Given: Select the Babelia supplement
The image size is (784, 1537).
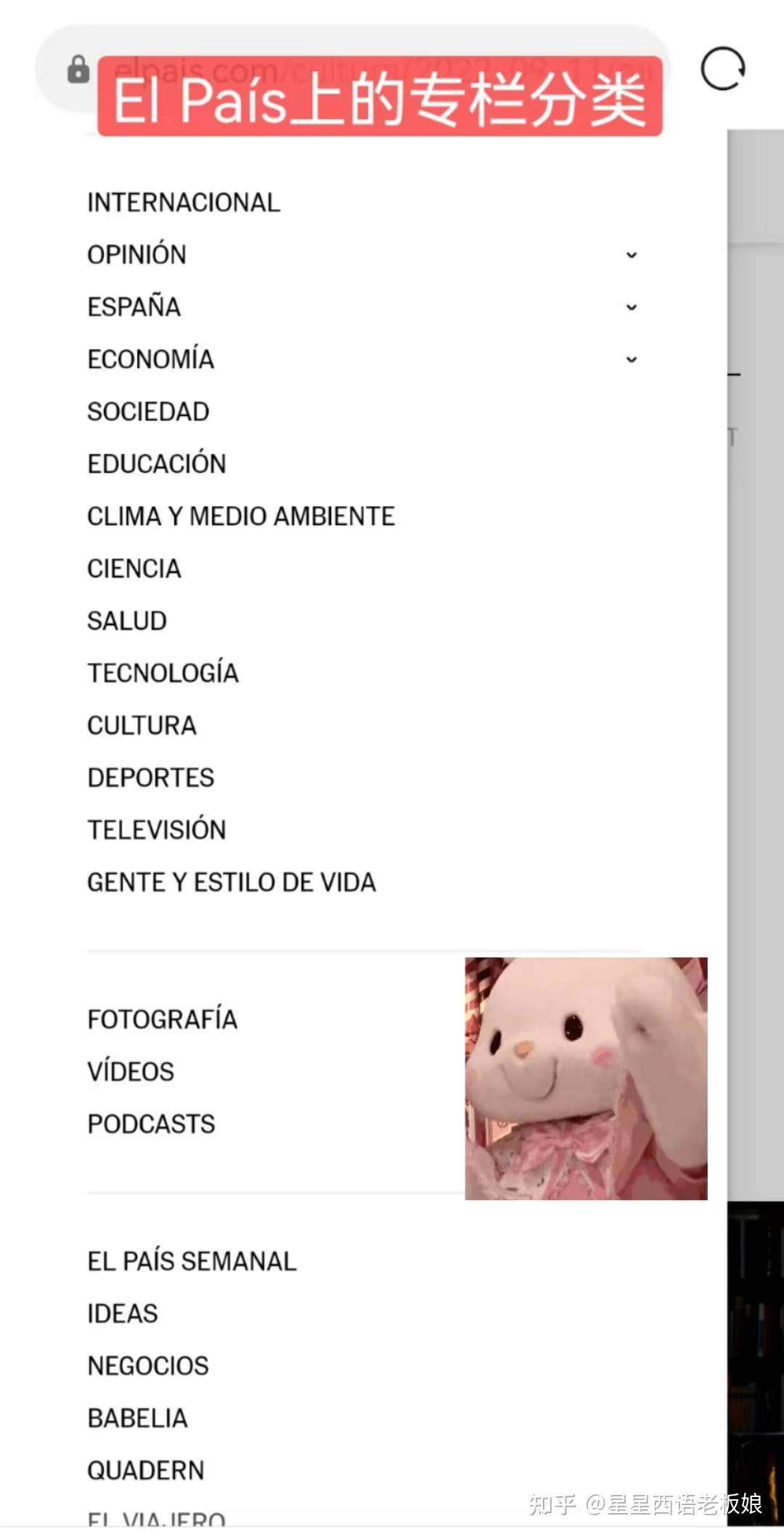Looking at the screenshot, I should pos(137,1418).
